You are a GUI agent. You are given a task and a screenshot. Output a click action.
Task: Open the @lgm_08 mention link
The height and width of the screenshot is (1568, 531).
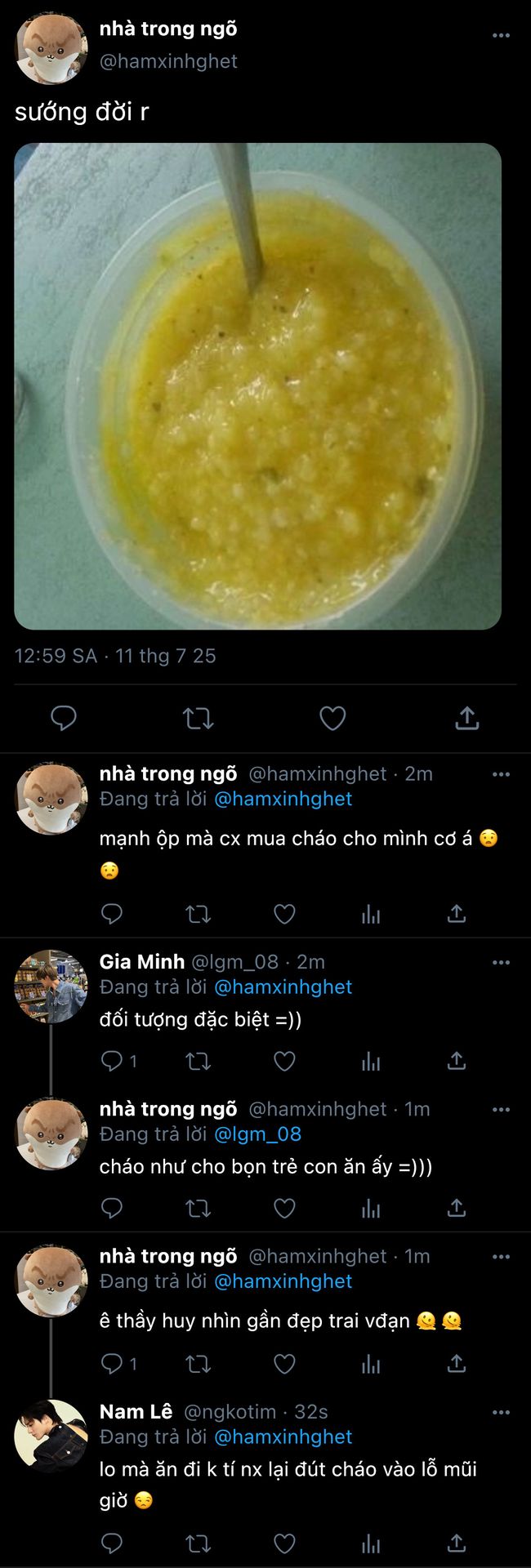[x=257, y=1134]
